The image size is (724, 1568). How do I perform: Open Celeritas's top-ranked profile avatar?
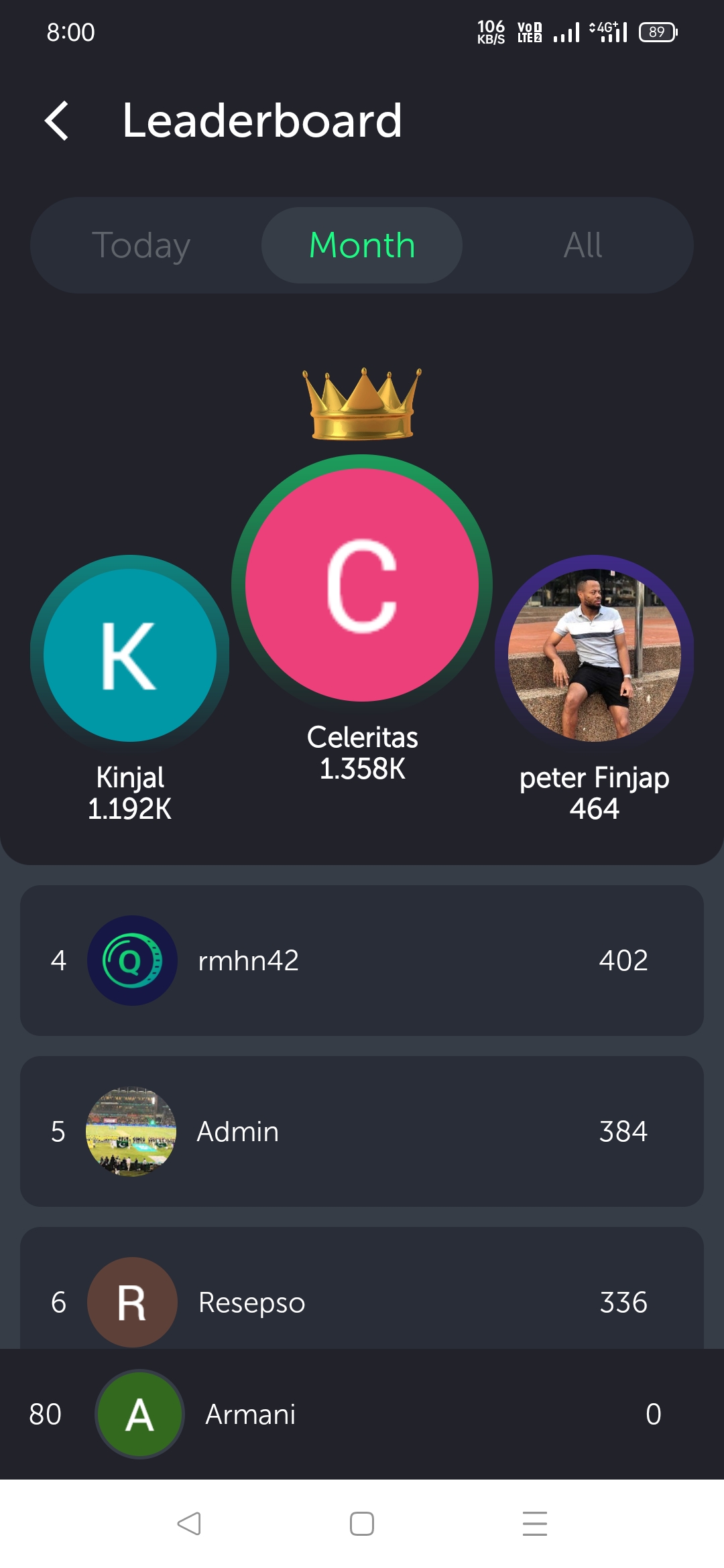(362, 585)
